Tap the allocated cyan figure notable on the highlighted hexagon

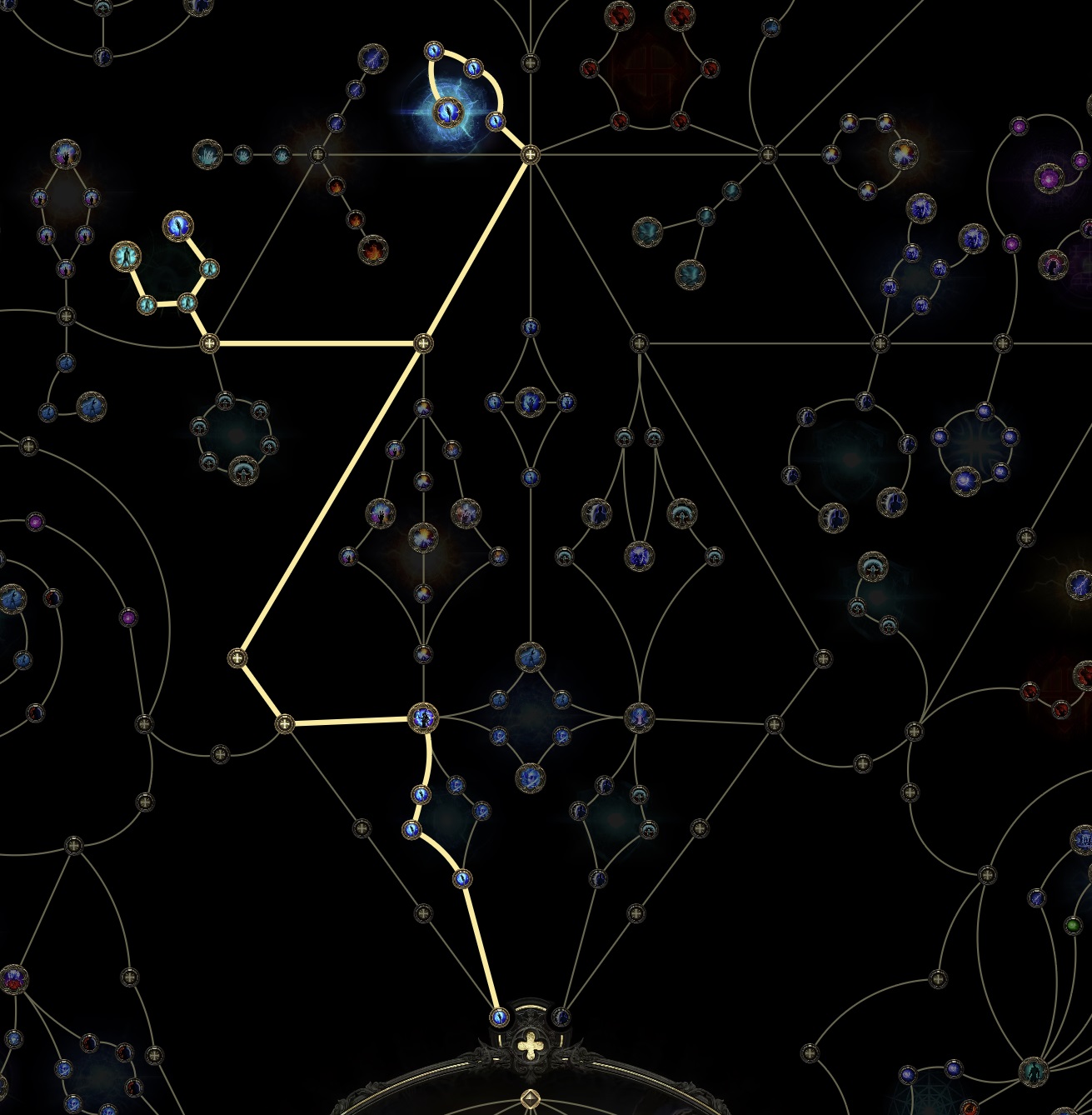(126, 256)
